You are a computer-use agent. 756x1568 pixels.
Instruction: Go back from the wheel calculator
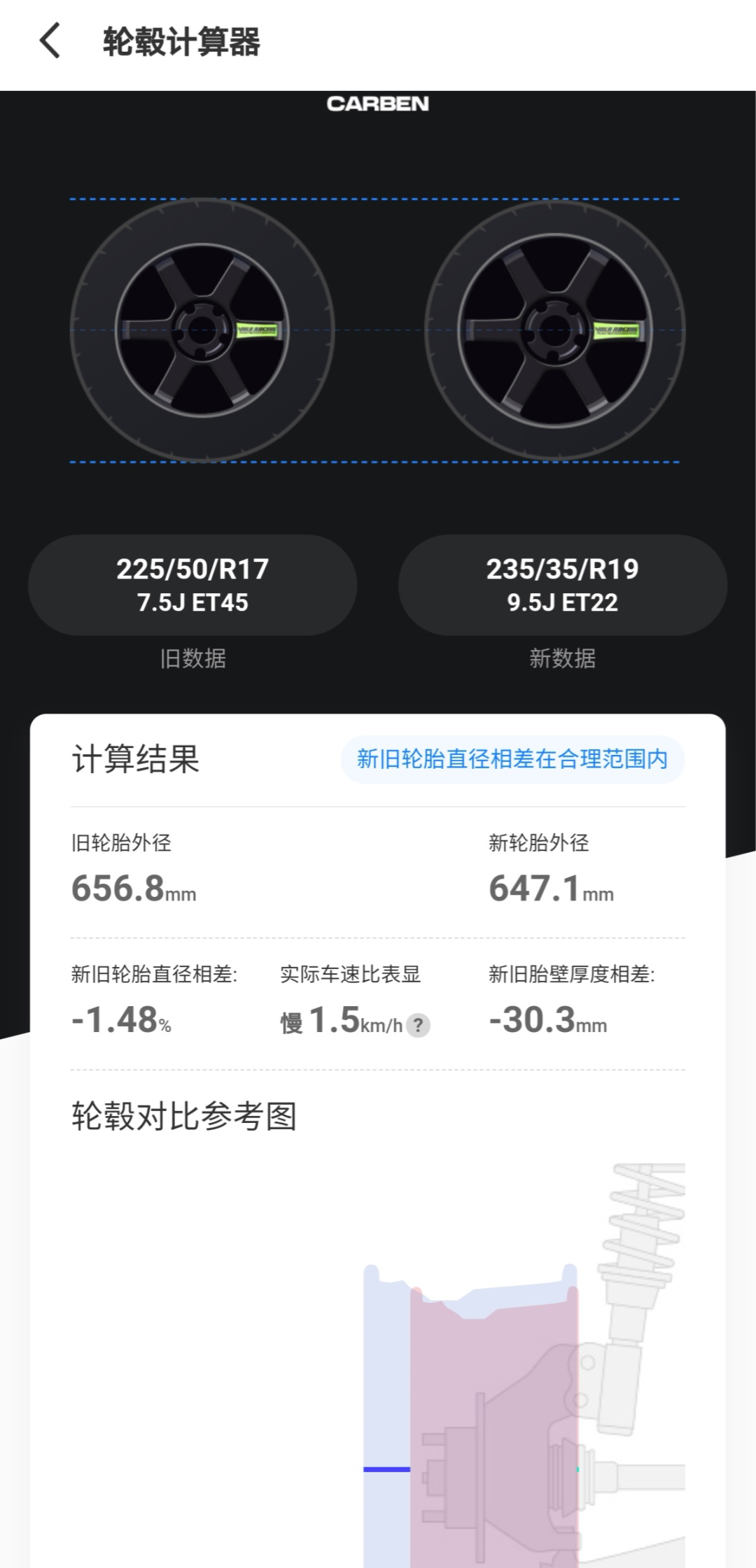tap(50, 41)
